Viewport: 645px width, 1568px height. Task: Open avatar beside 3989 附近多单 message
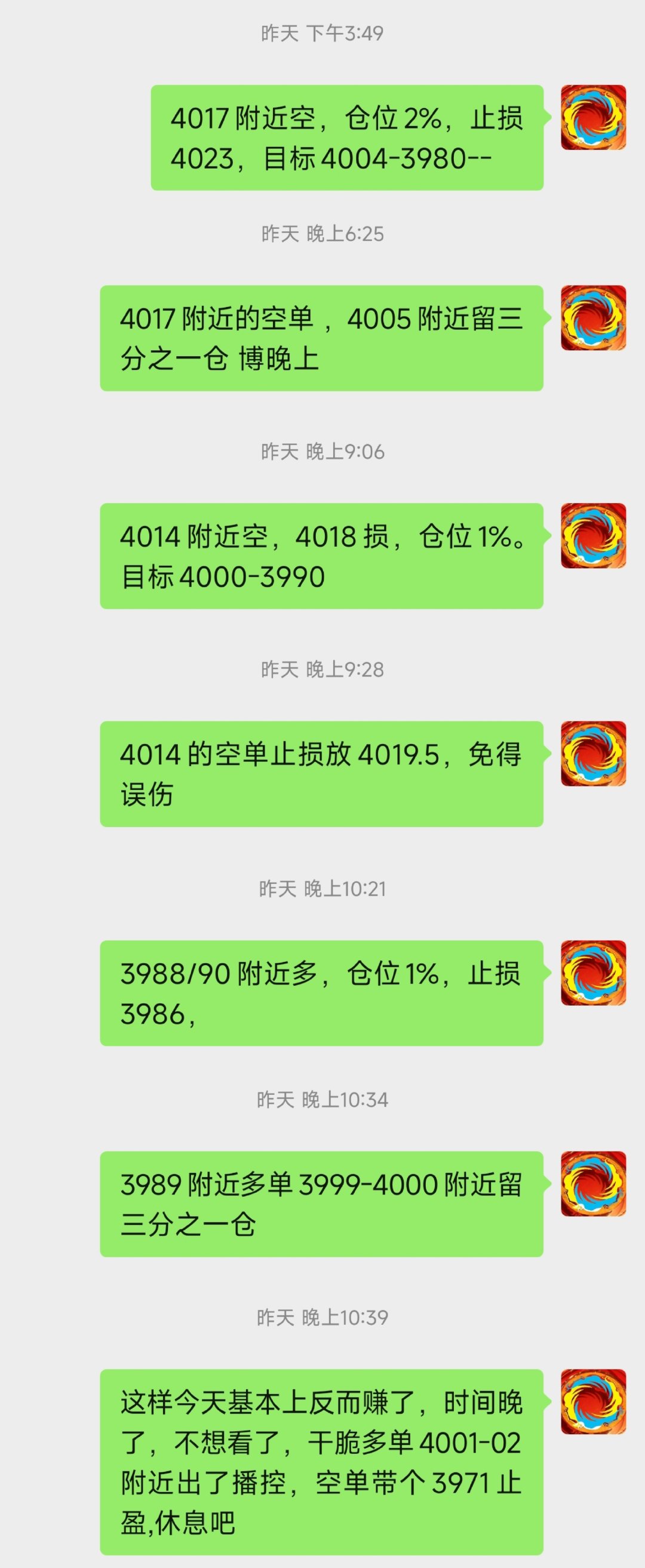click(x=593, y=1184)
